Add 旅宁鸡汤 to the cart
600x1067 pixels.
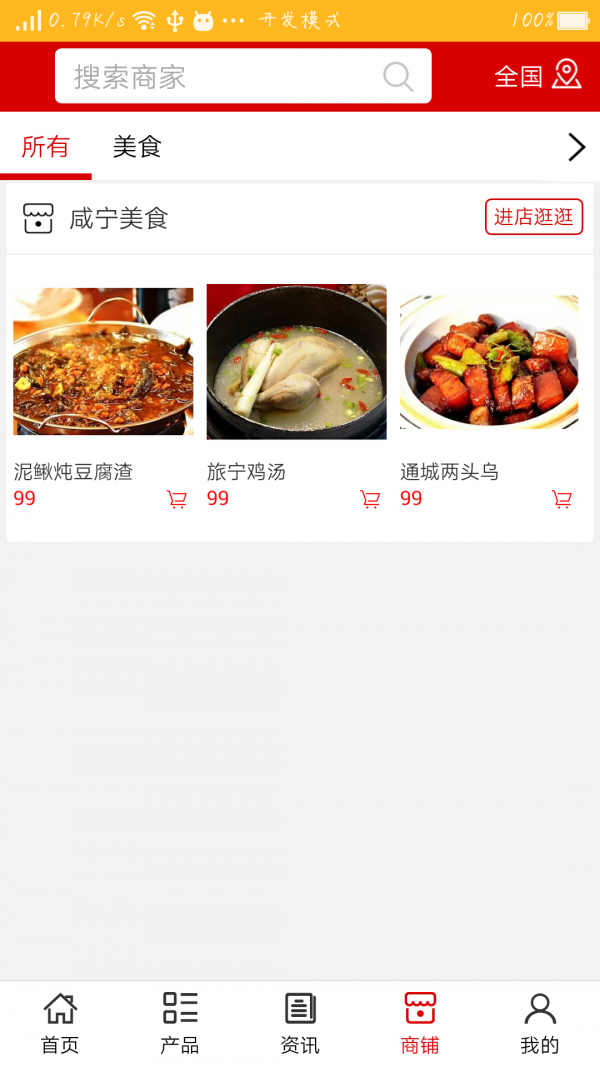[370, 499]
